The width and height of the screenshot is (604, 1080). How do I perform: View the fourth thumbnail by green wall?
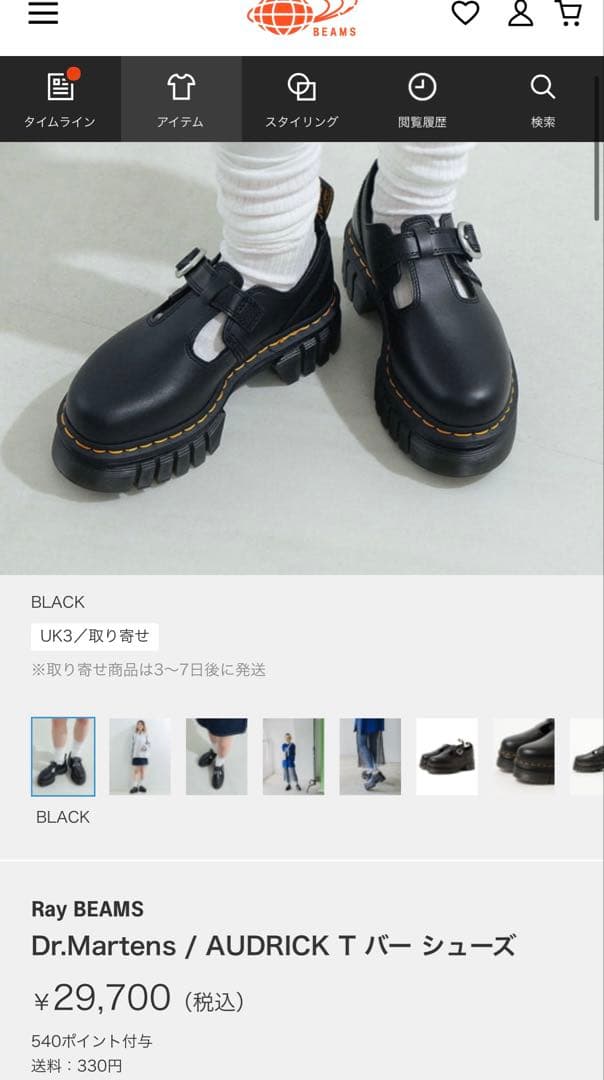pos(293,756)
